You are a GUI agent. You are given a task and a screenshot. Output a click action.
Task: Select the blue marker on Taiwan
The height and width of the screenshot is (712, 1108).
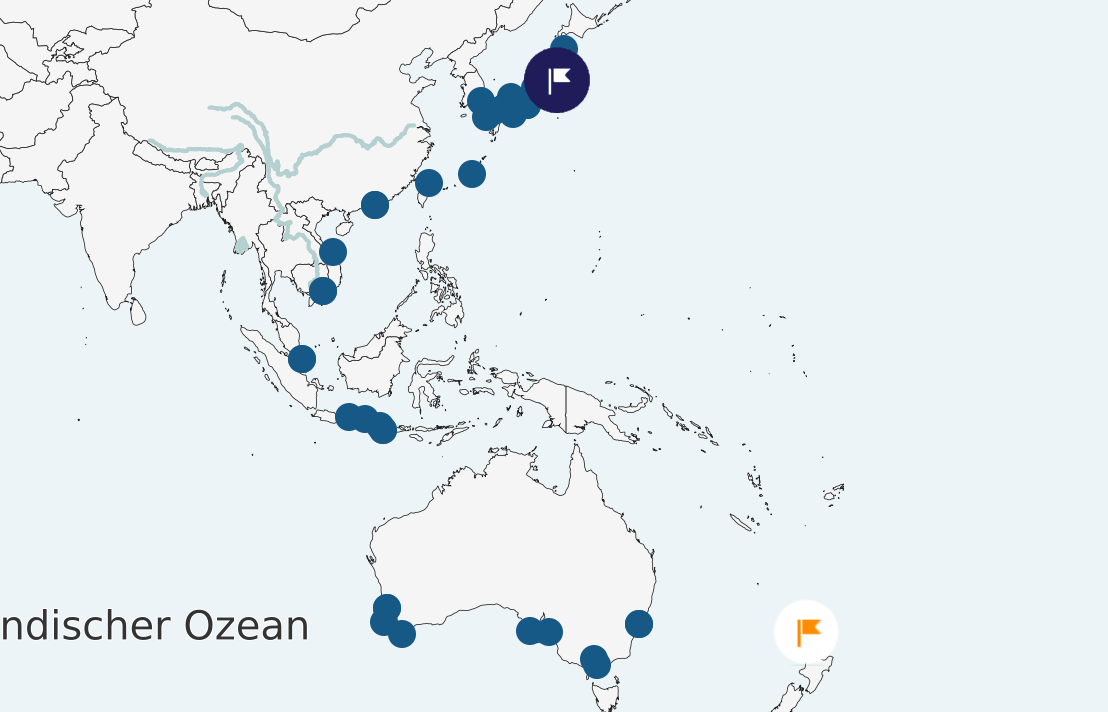coord(429,183)
